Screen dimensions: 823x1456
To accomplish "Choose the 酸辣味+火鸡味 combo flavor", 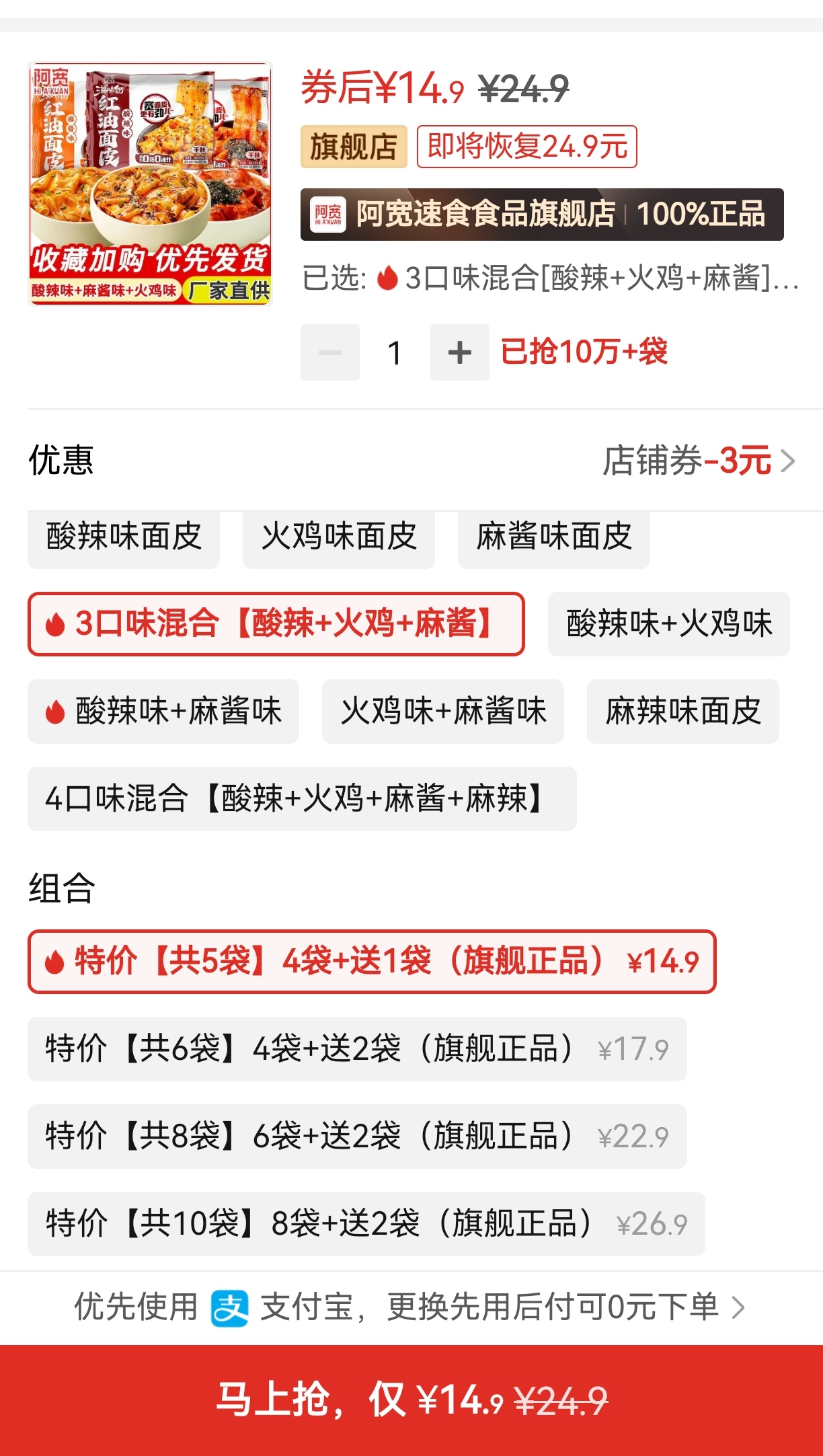I will (668, 624).
